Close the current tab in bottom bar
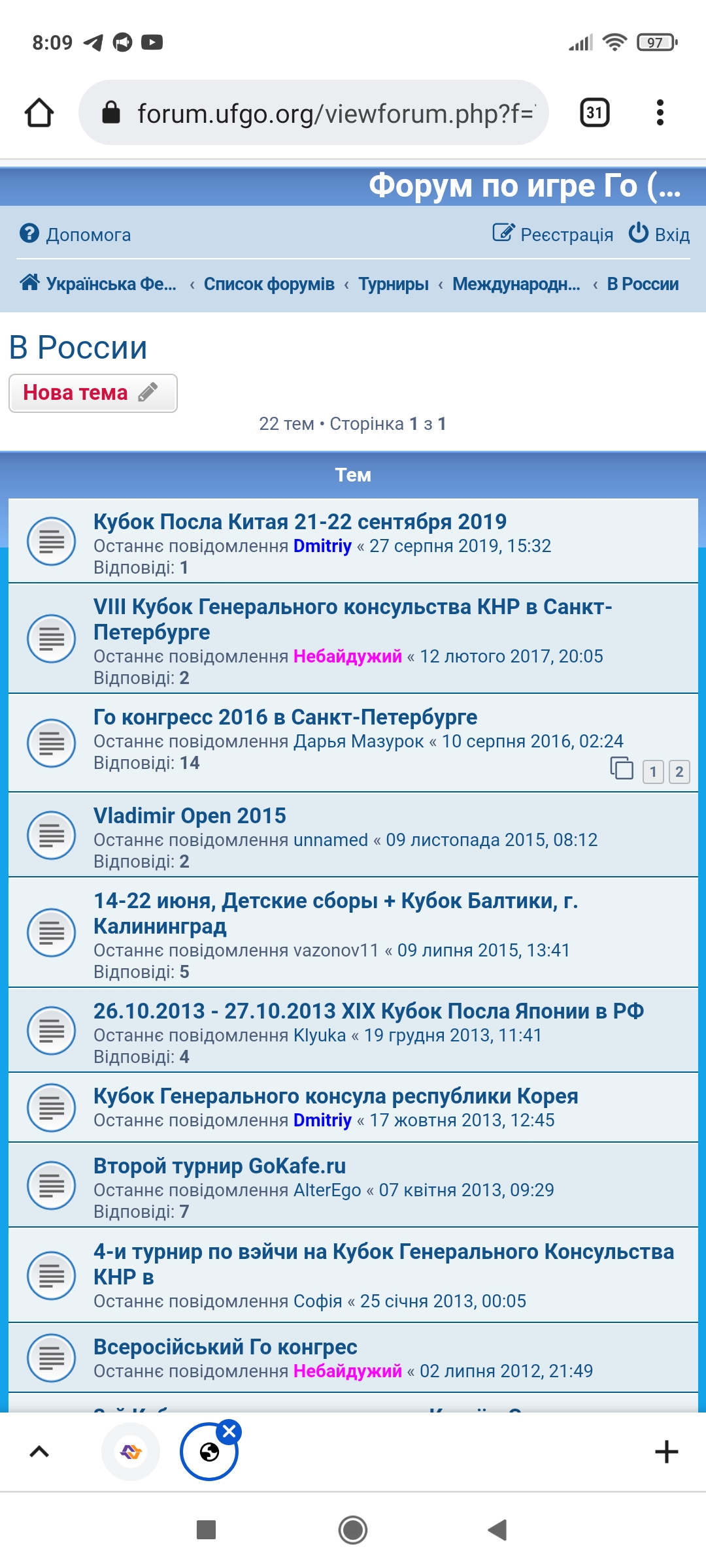 tap(229, 1431)
